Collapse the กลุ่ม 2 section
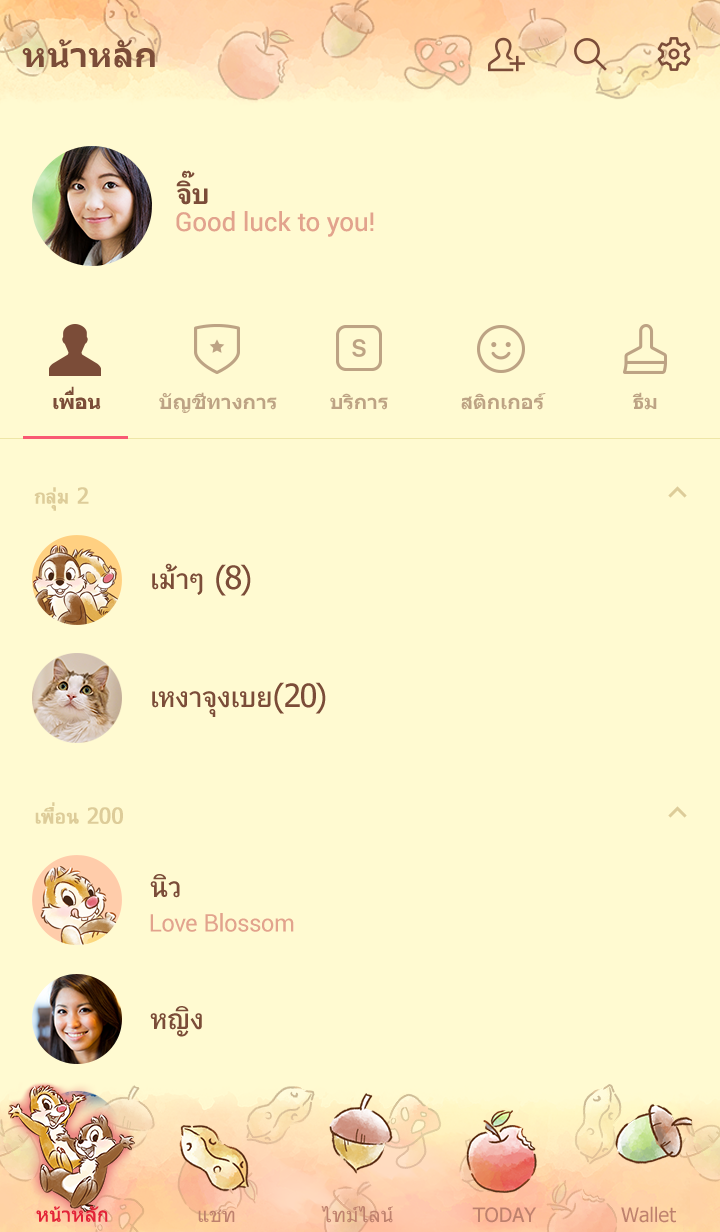 (x=677, y=493)
